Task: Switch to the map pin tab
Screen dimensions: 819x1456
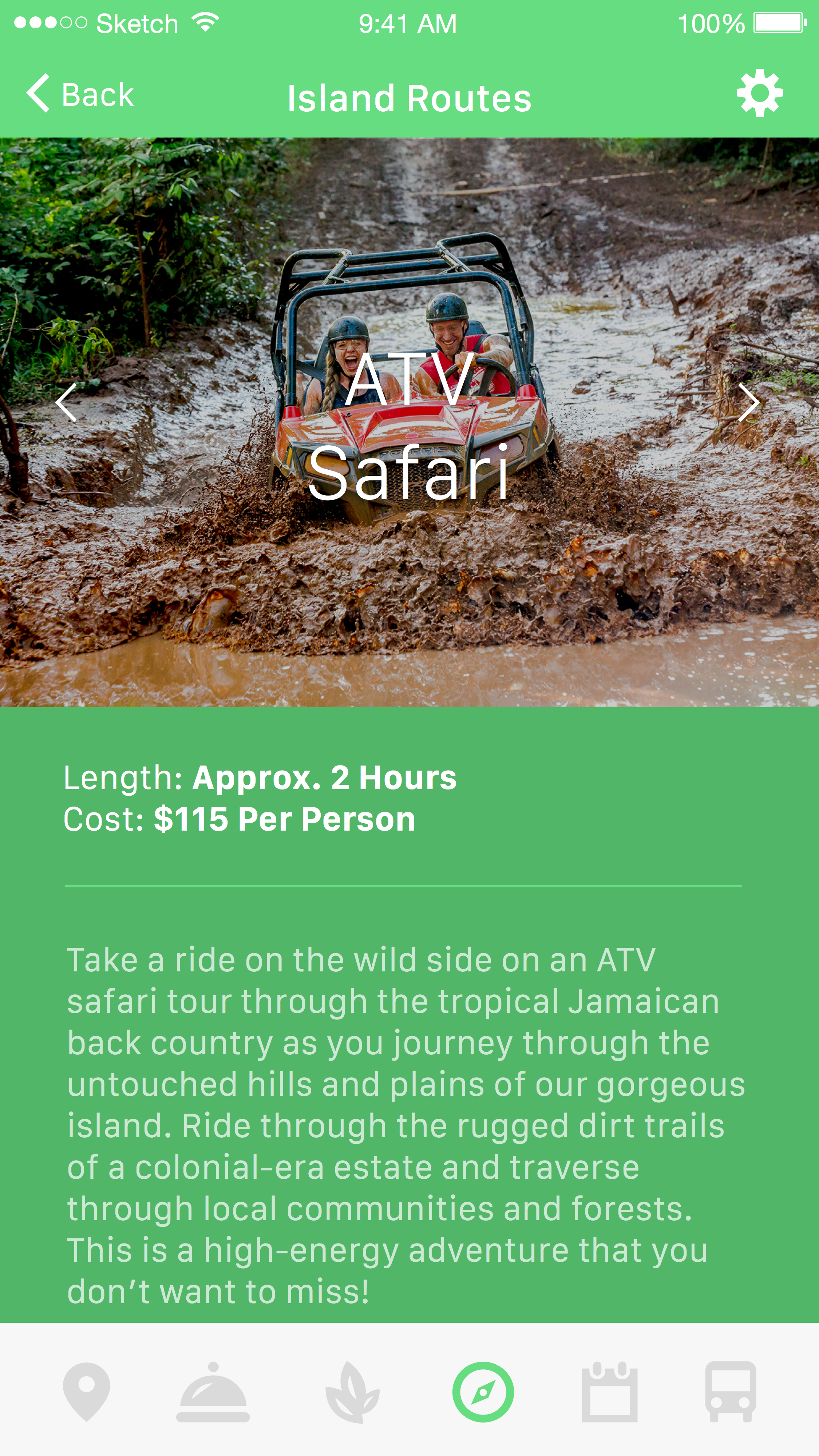Action: [x=87, y=1391]
